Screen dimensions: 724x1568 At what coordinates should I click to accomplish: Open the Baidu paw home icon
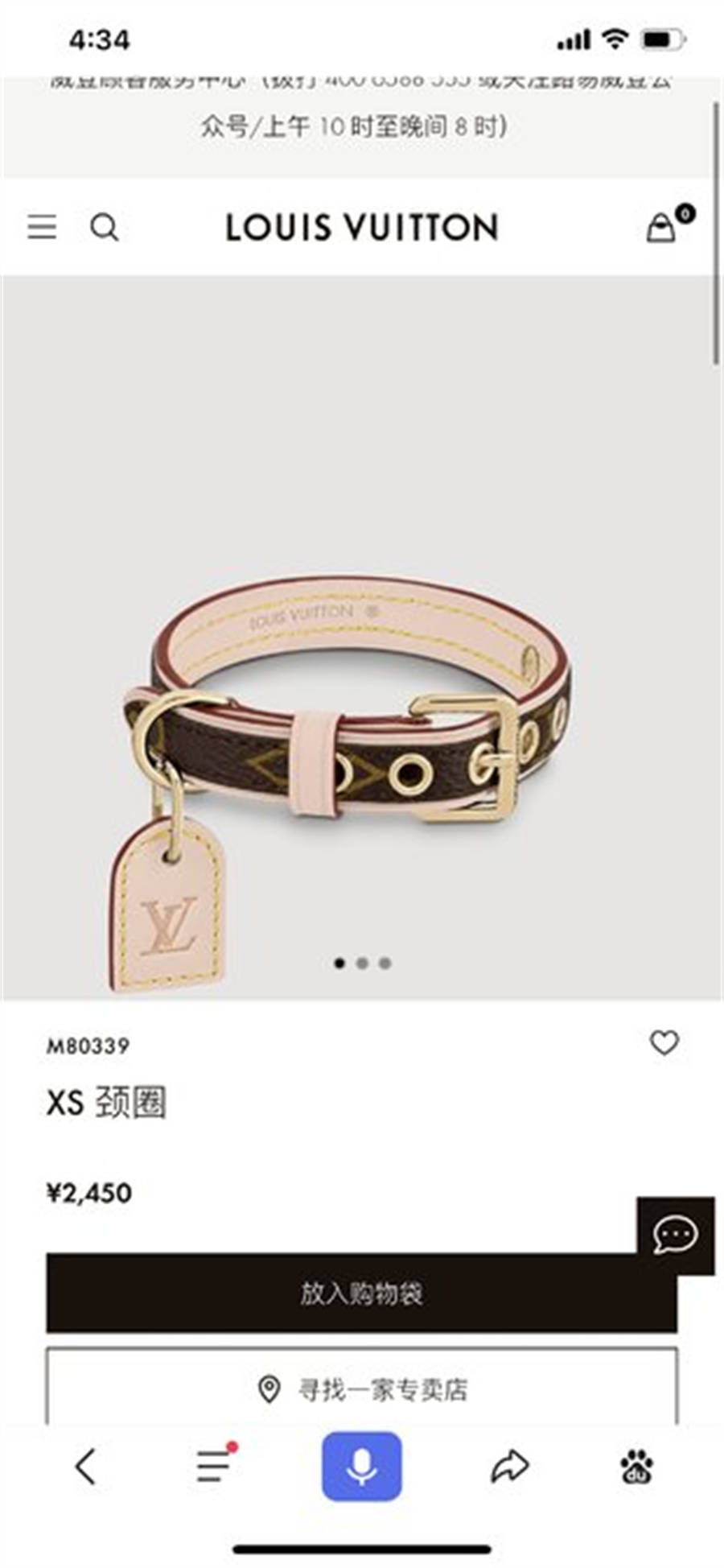(636, 1466)
